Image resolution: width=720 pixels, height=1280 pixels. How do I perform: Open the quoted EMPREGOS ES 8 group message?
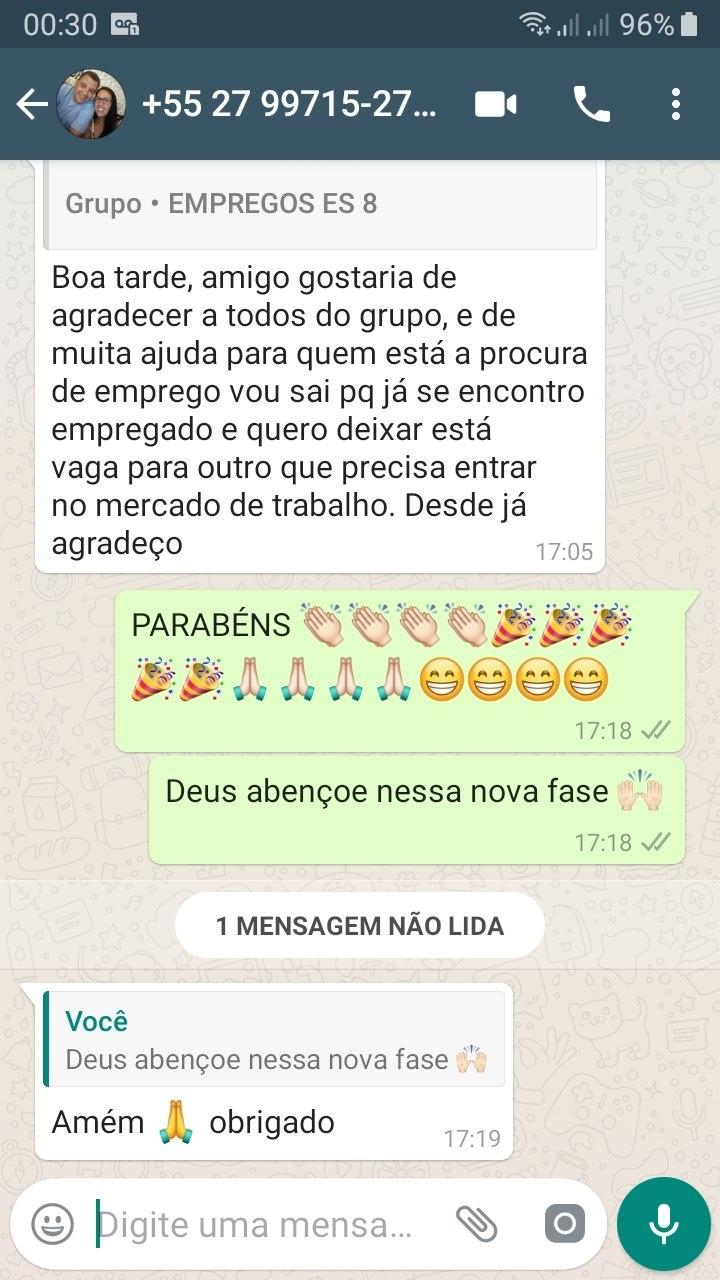(x=320, y=205)
